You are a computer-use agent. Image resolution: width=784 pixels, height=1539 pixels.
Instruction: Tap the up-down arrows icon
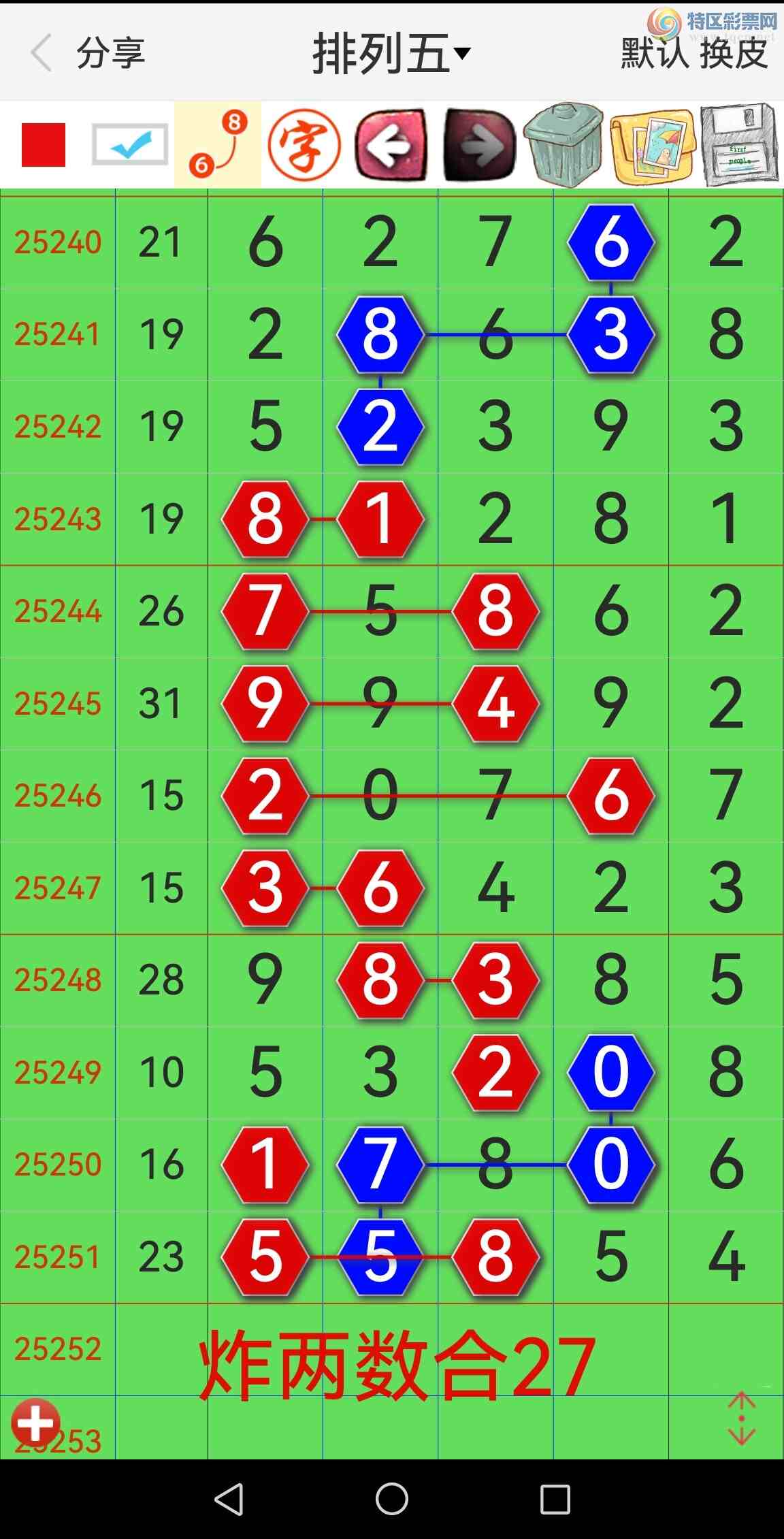pyautogui.click(x=741, y=1419)
